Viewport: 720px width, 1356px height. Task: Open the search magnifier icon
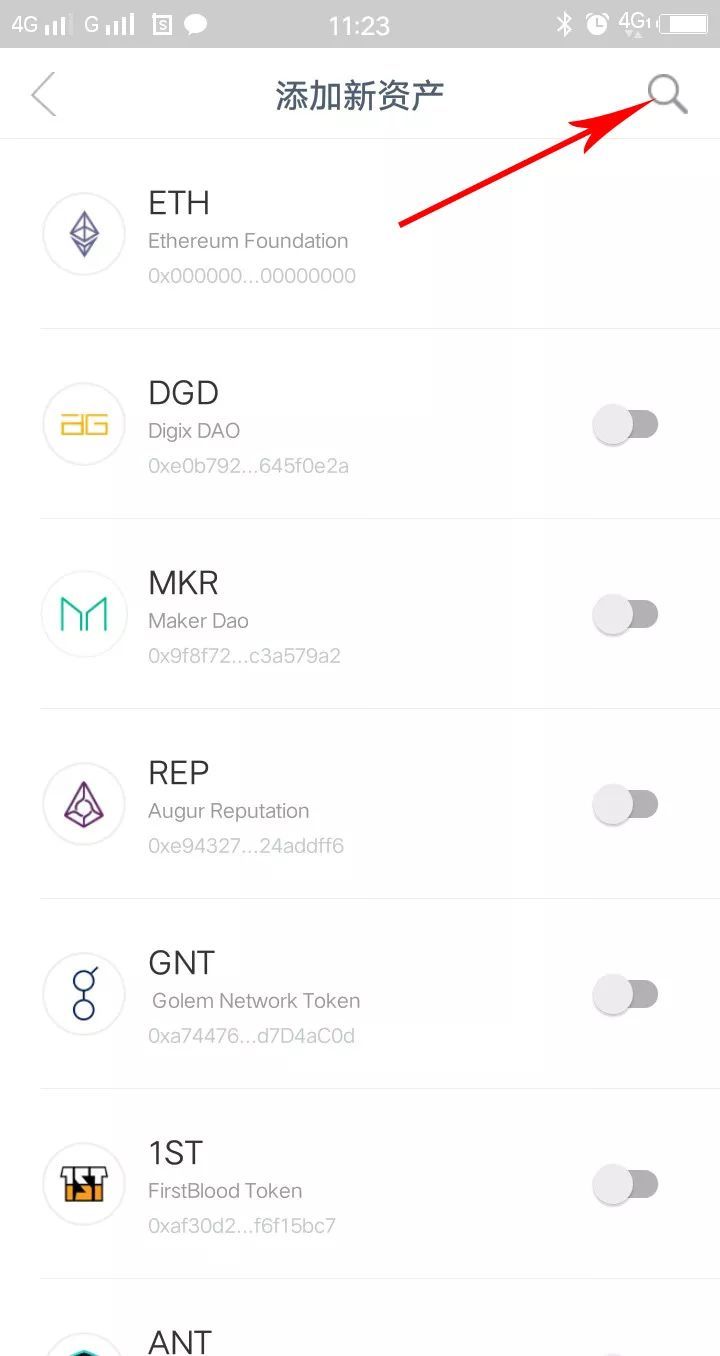(667, 95)
